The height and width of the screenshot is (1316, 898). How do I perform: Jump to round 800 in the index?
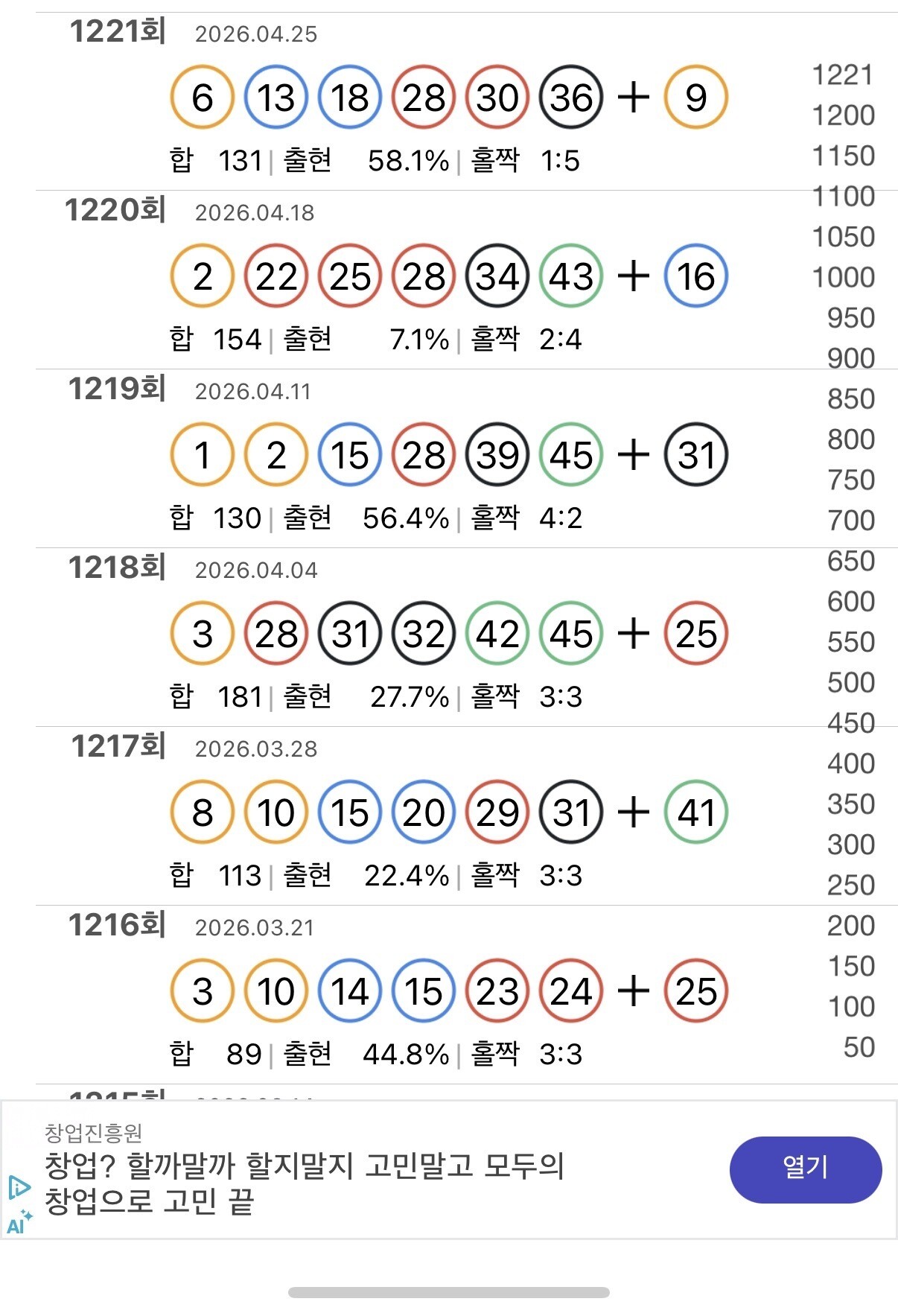coord(851,439)
